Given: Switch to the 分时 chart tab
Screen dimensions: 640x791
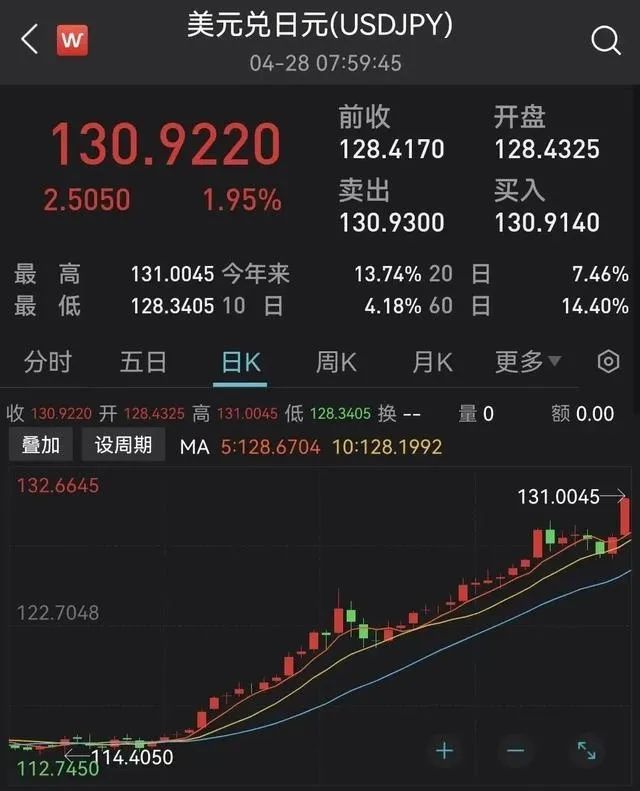Looking at the screenshot, I should tap(48, 361).
